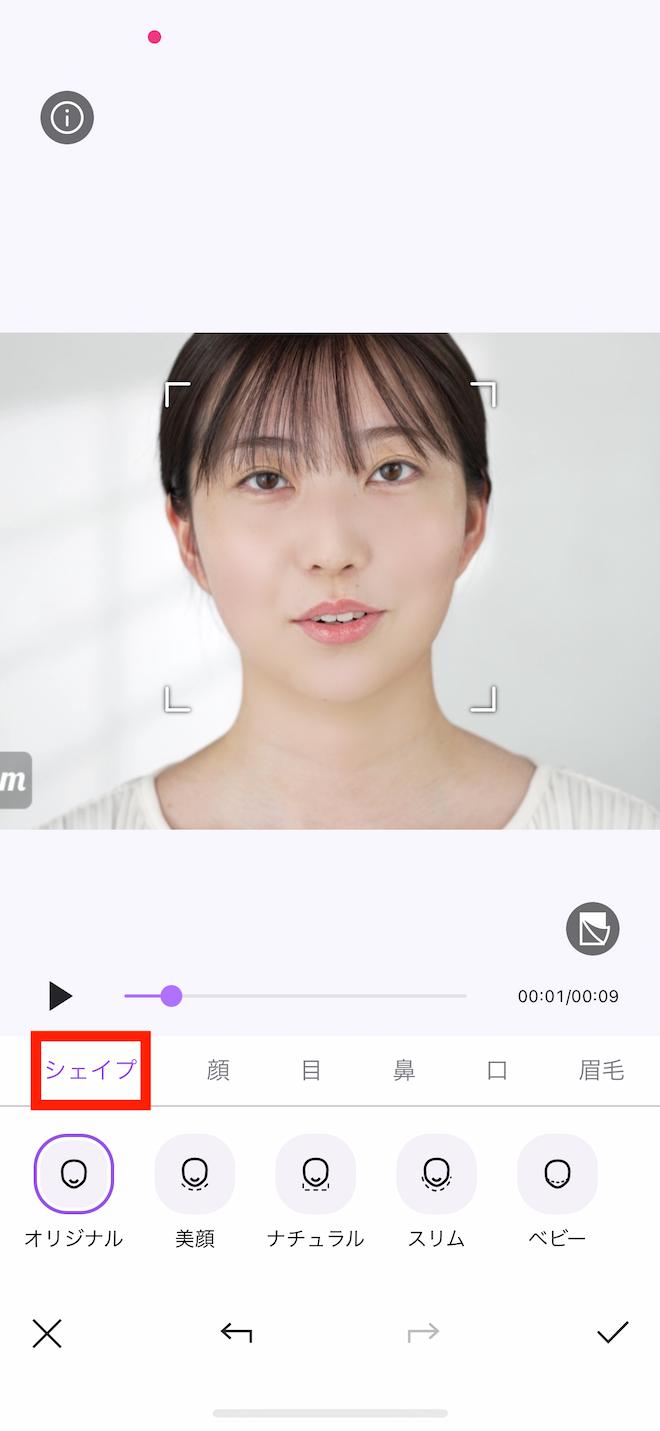The width and height of the screenshot is (660, 1431).
Task: Switch to the 目 tab
Action: pos(311,1070)
